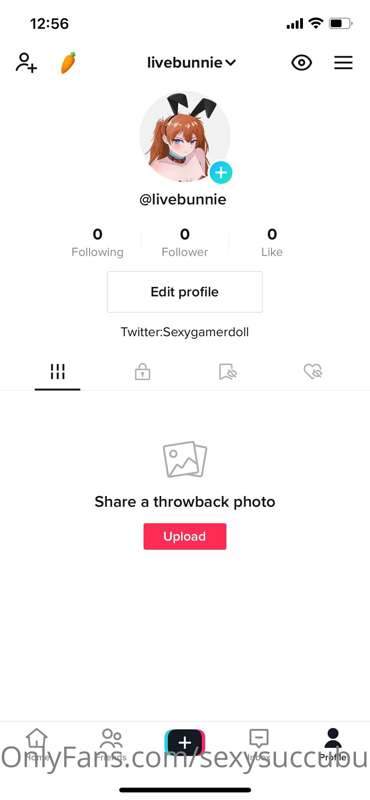Tap Edit profile
Viewport: 370px width, 800px height.
coord(185,292)
